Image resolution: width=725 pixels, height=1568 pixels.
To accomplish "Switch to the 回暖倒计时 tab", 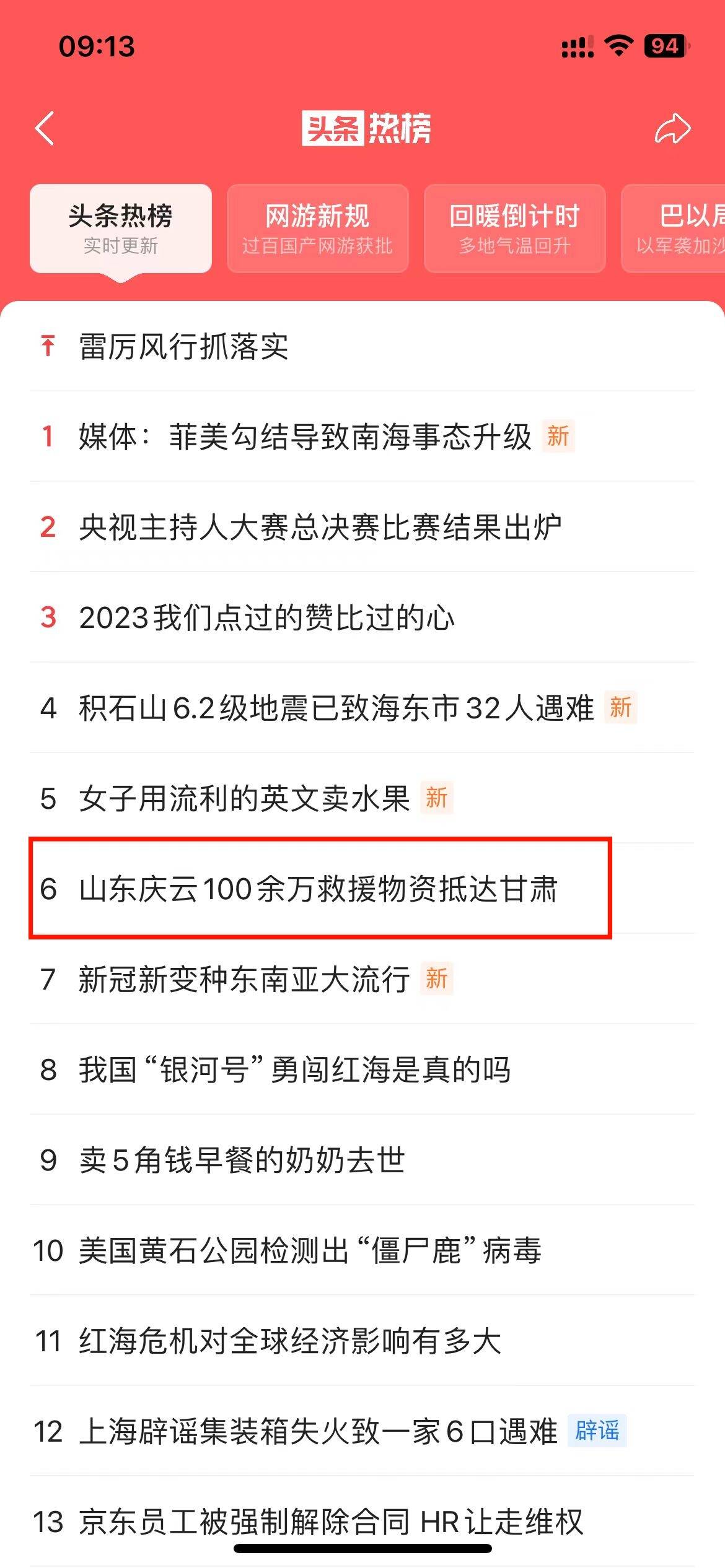I will click(x=514, y=229).
